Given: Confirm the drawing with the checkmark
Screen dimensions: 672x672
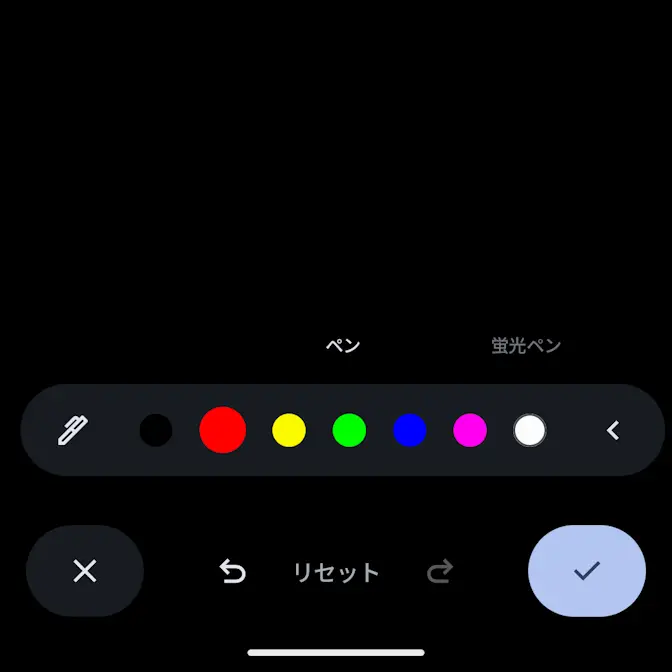Looking at the screenshot, I should 587,571.
